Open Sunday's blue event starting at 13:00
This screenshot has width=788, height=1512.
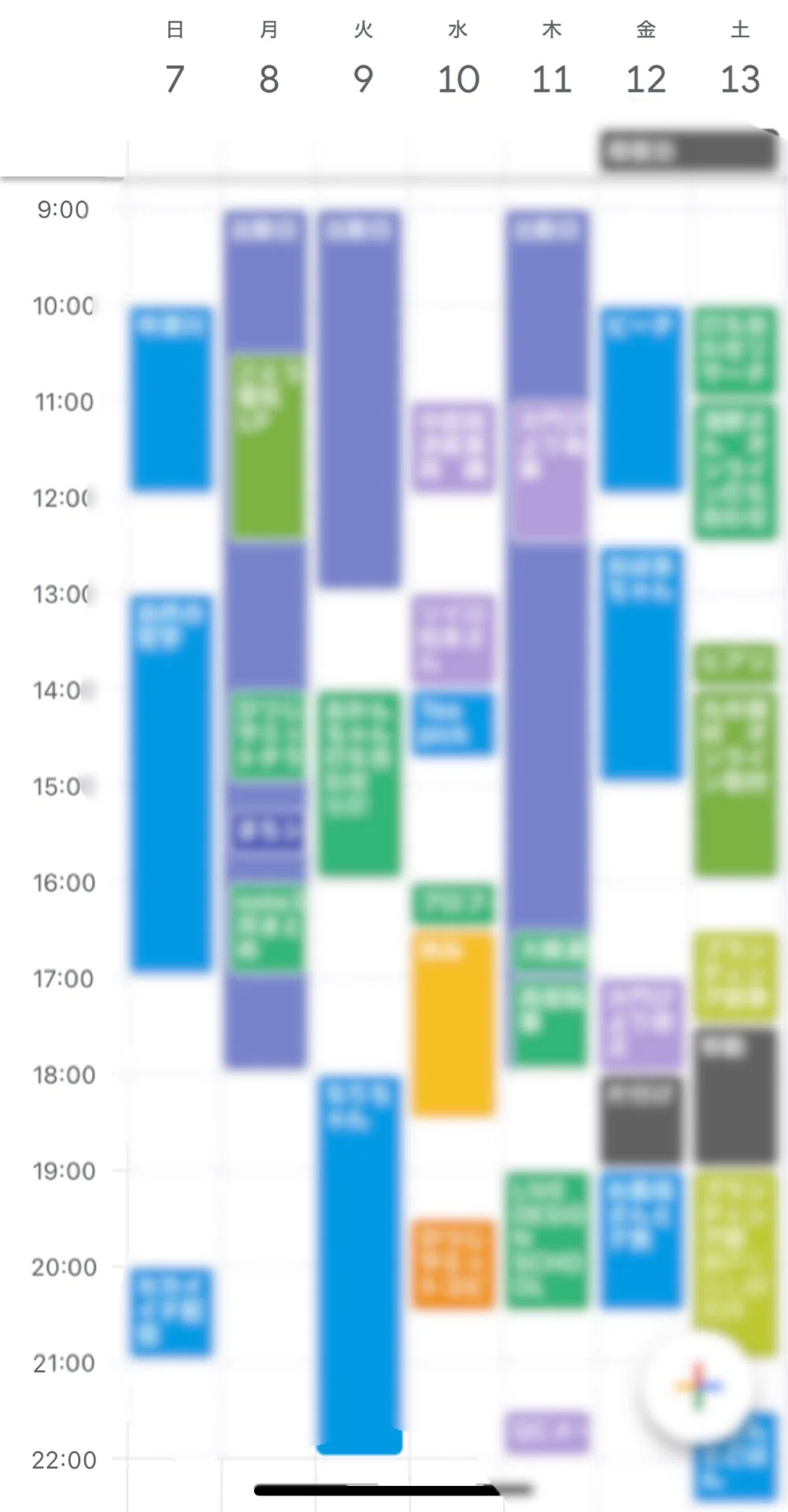(171, 783)
